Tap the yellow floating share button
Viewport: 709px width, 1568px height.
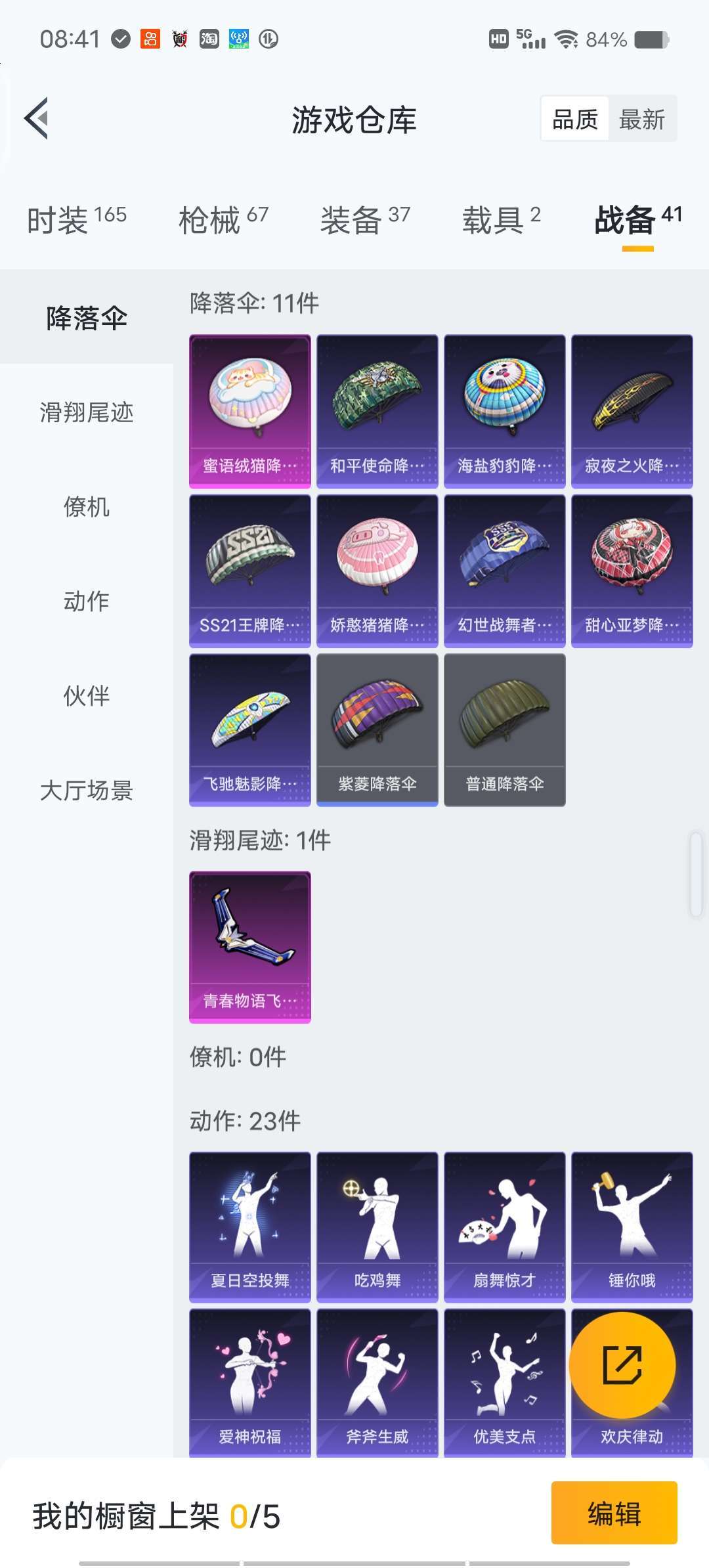click(x=622, y=1364)
